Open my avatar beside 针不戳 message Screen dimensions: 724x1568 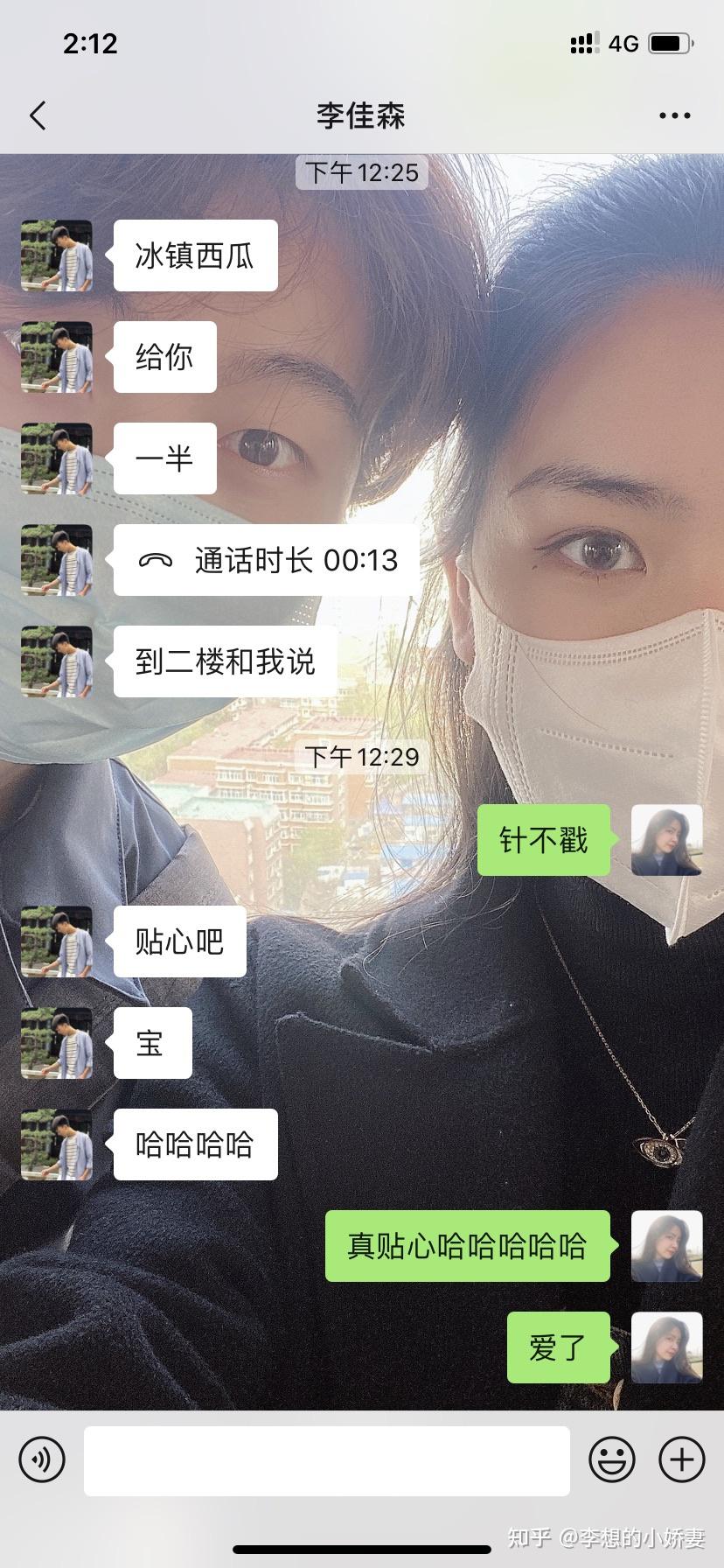[666, 840]
